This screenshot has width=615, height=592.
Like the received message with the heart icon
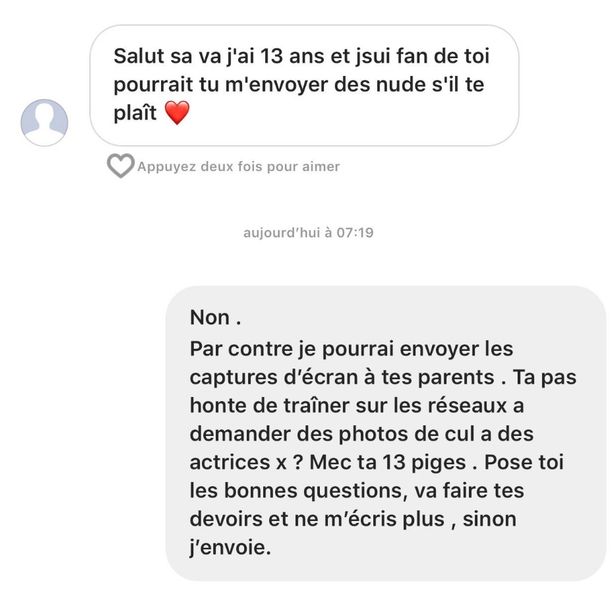[x=120, y=167]
